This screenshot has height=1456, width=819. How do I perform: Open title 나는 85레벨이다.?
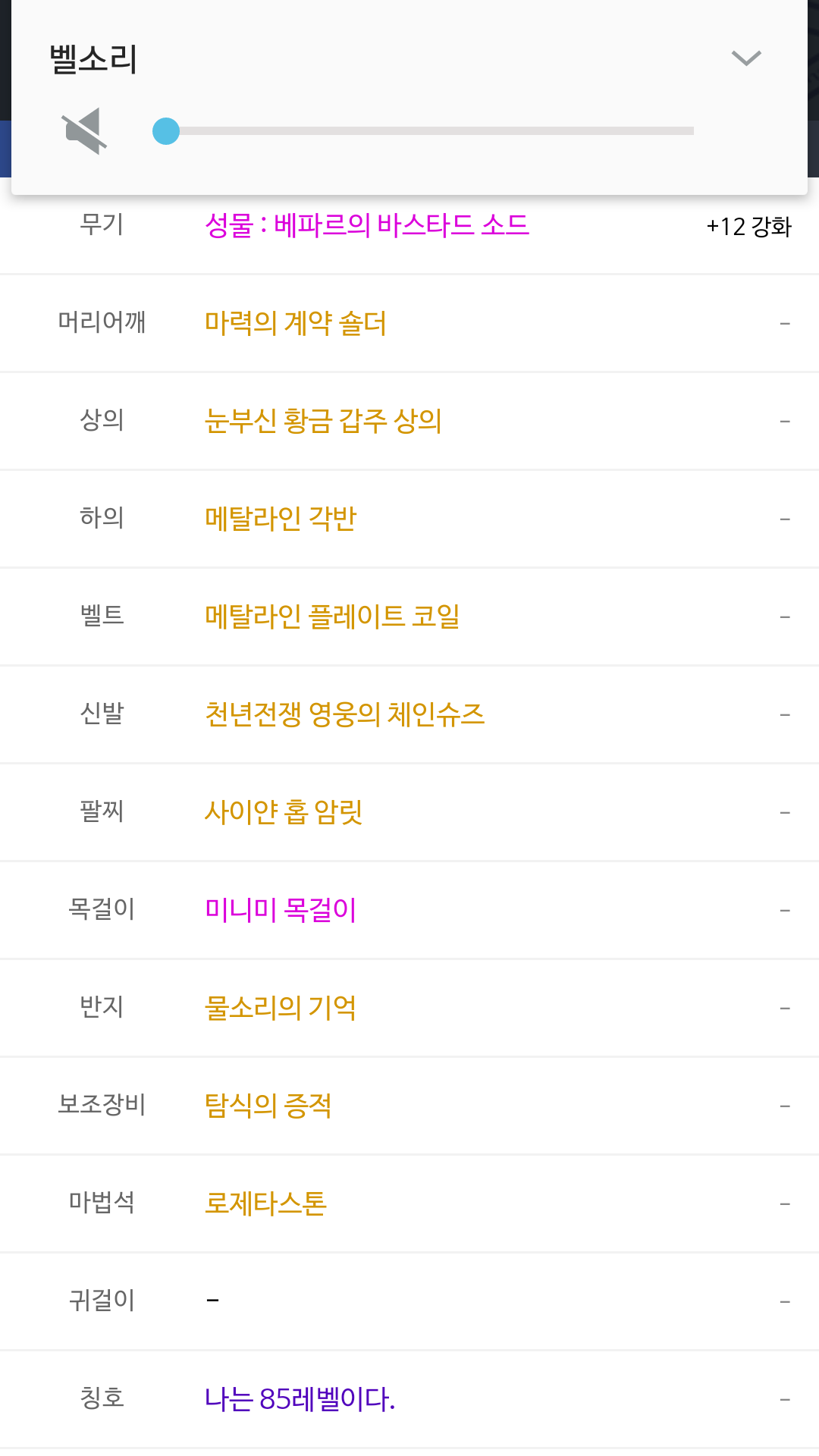pos(300,1399)
